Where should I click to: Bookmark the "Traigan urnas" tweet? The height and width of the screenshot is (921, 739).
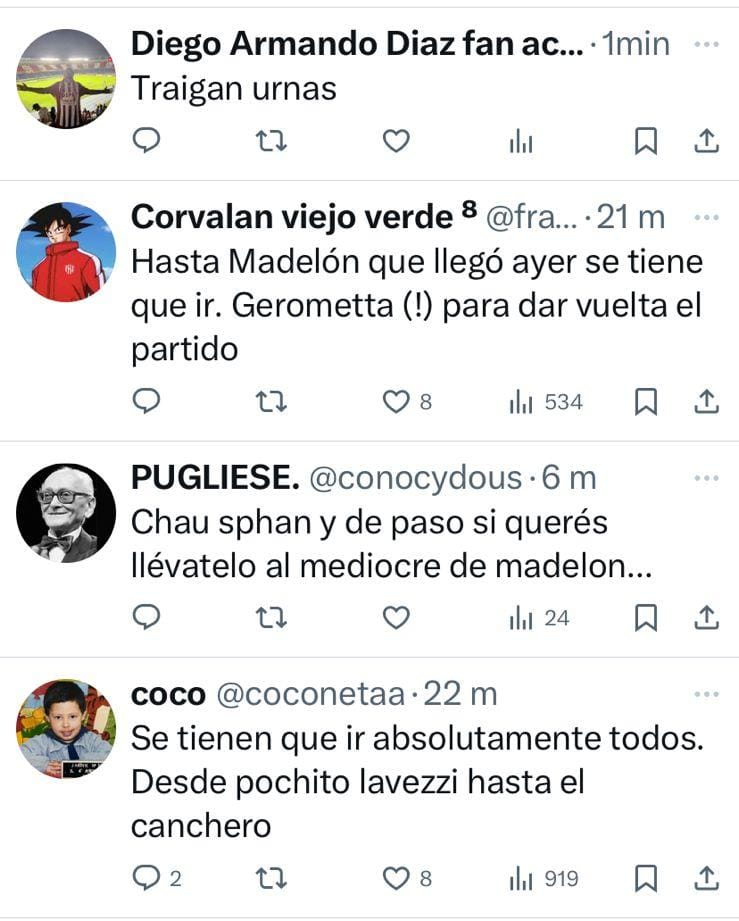(646, 142)
